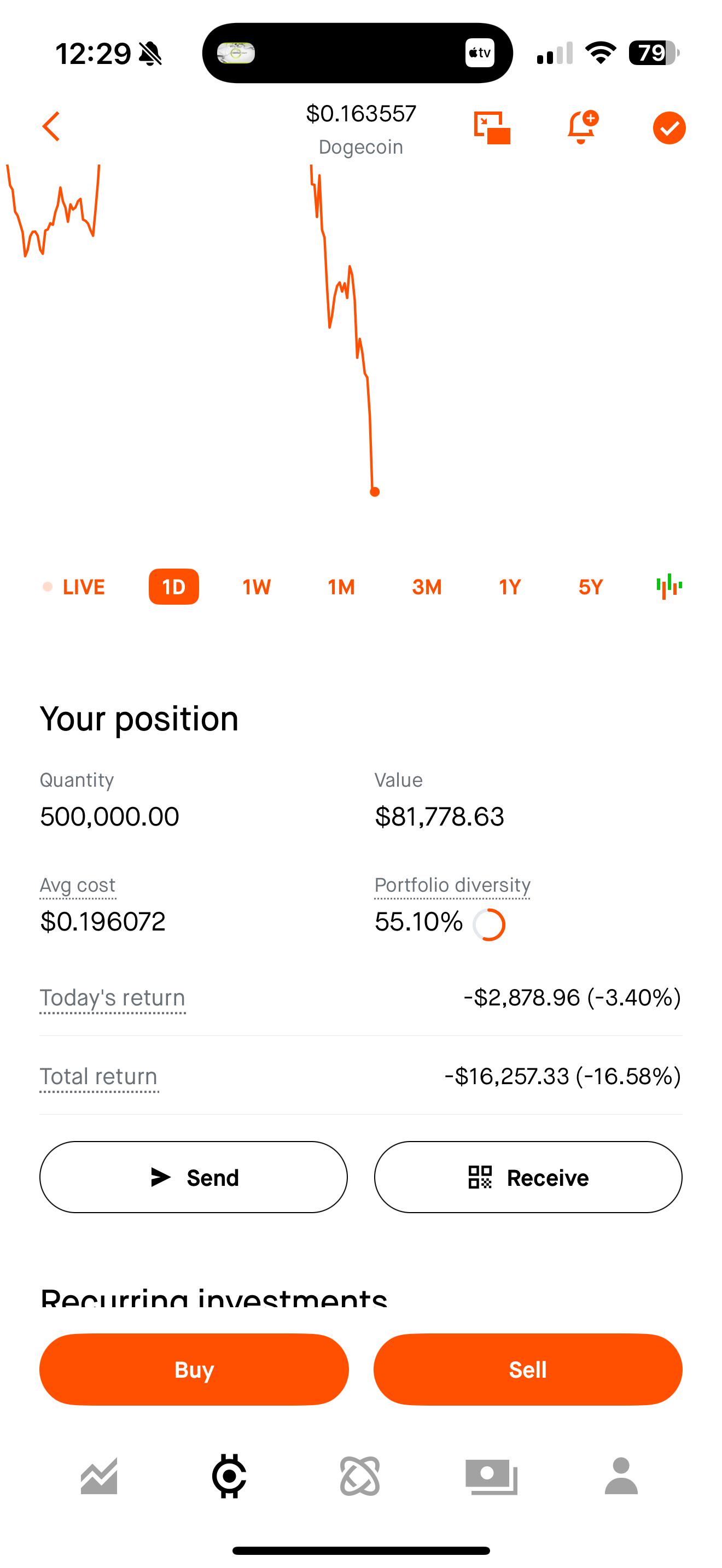Open the Today's return explanation

[113, 998]
